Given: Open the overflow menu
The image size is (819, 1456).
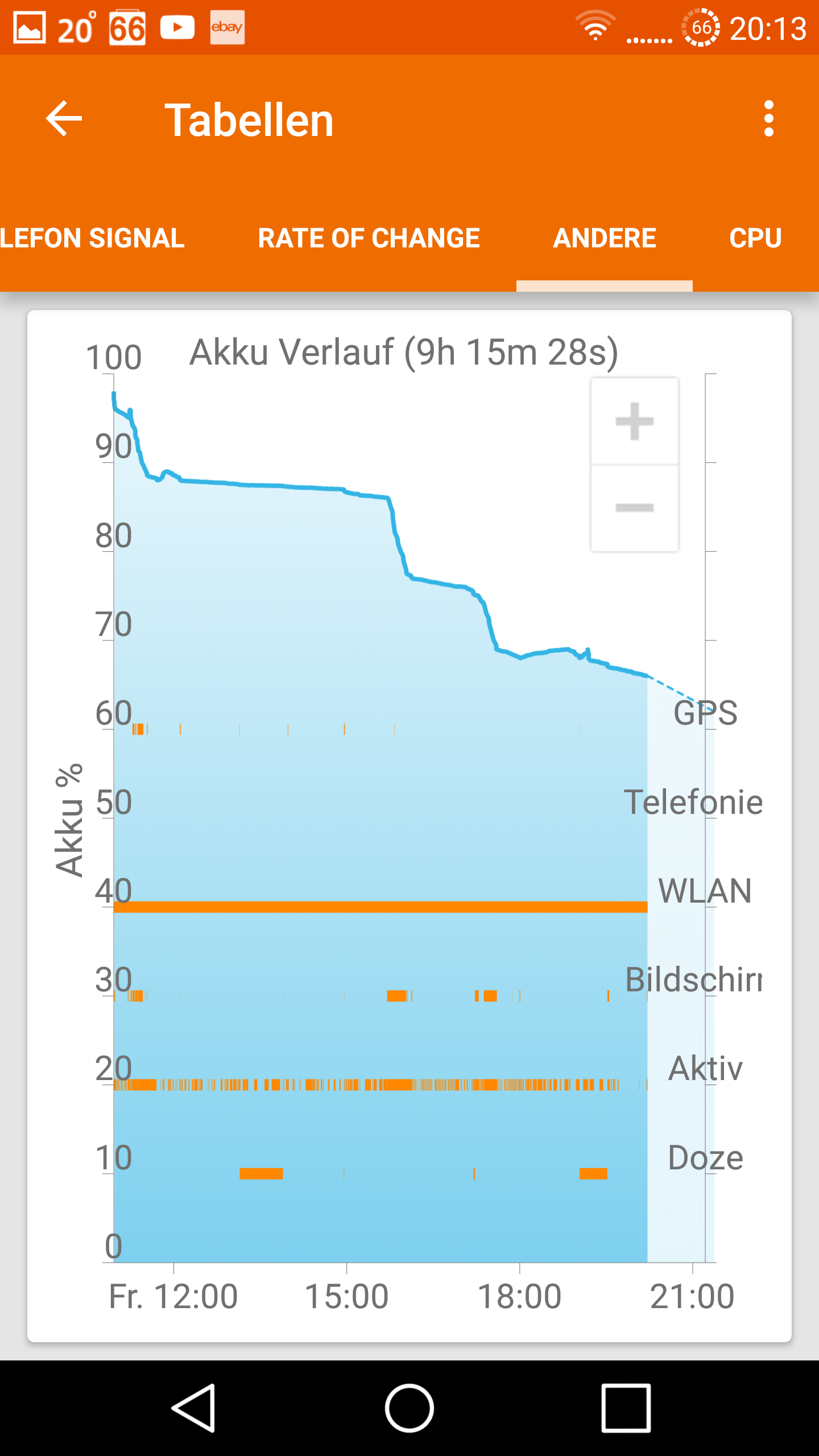Looking at the screenshot, I should click(x=768, y=119).
